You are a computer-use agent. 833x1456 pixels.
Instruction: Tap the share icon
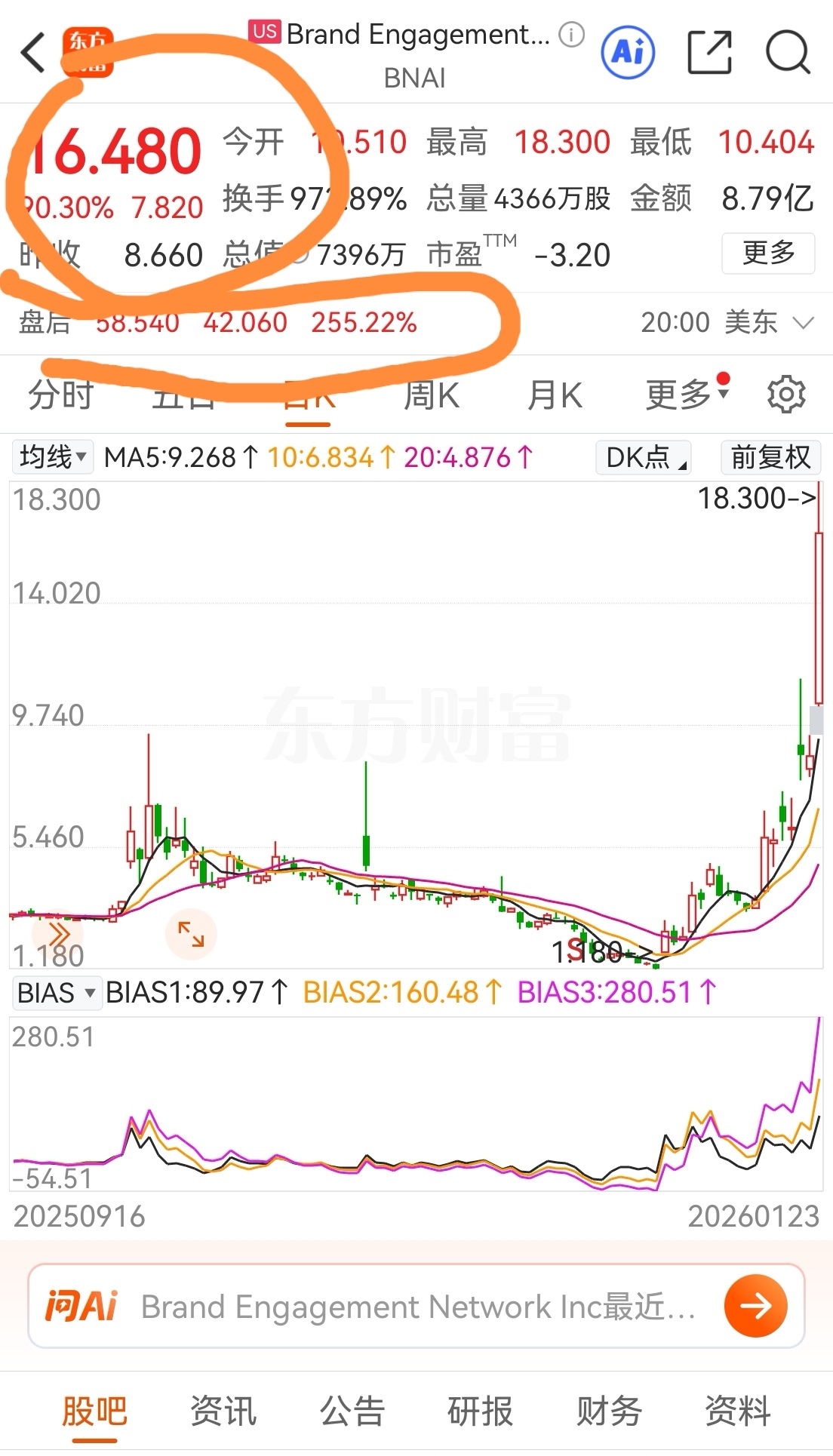(x=710, y=51)
